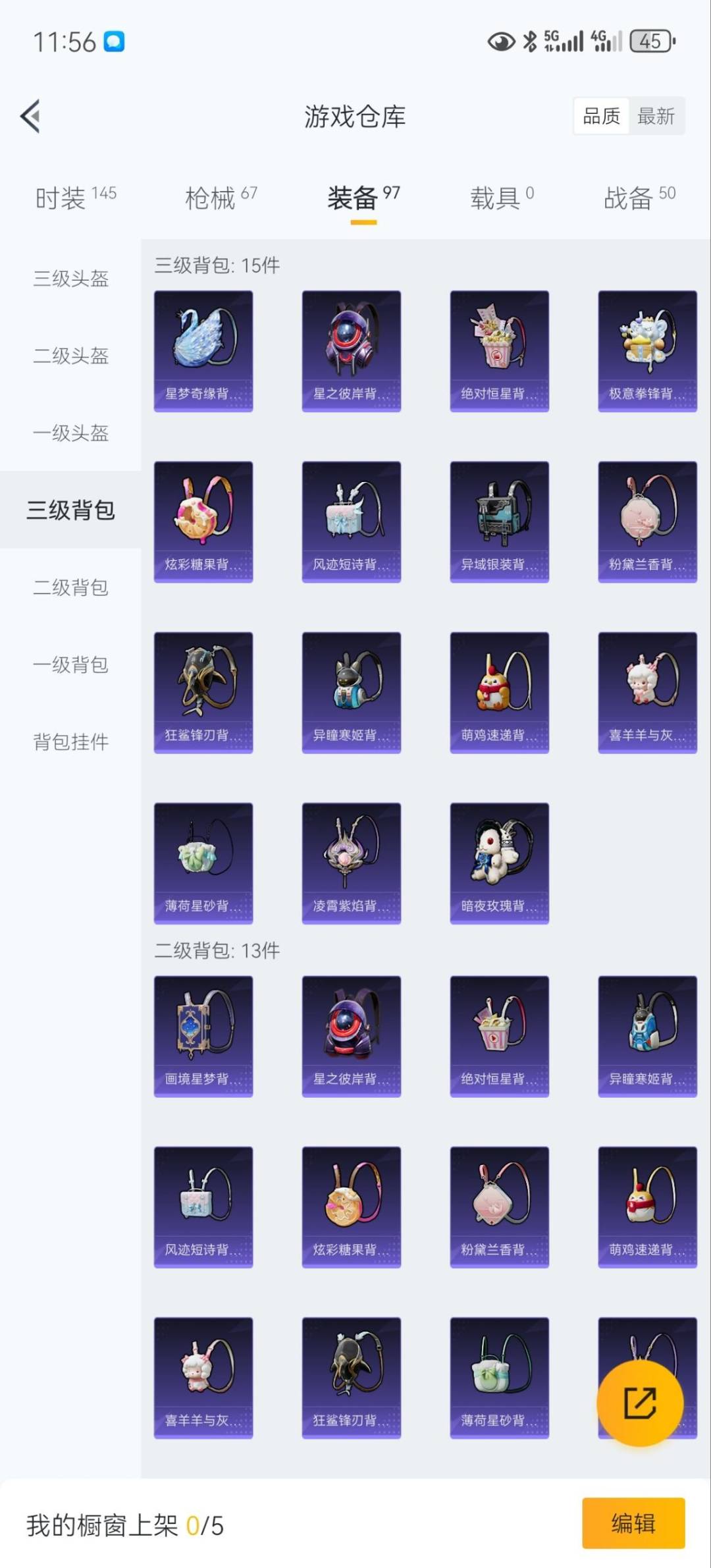Tap the back arrow to leave 游戏仓库
711x1568 pixels.
click(x=31, y=115)
